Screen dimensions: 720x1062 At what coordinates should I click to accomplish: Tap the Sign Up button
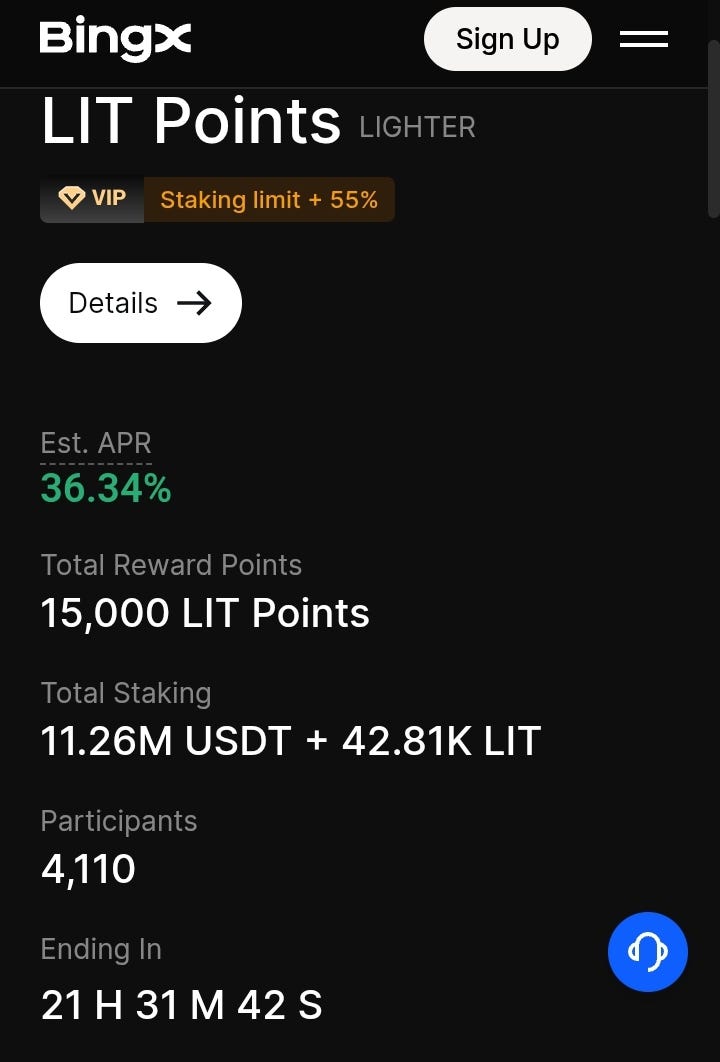click(x=507, y=39)
